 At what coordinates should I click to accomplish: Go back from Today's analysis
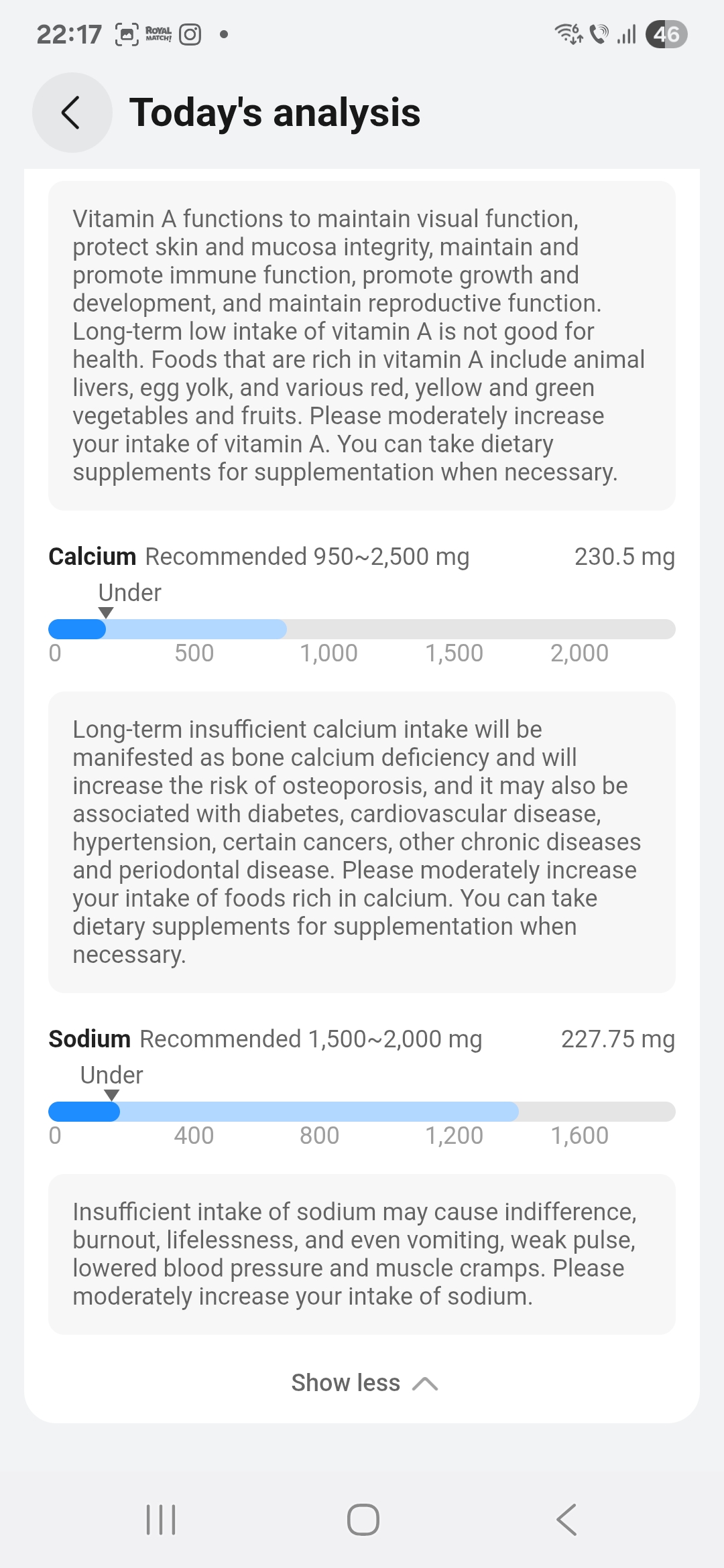click(72, 113)
